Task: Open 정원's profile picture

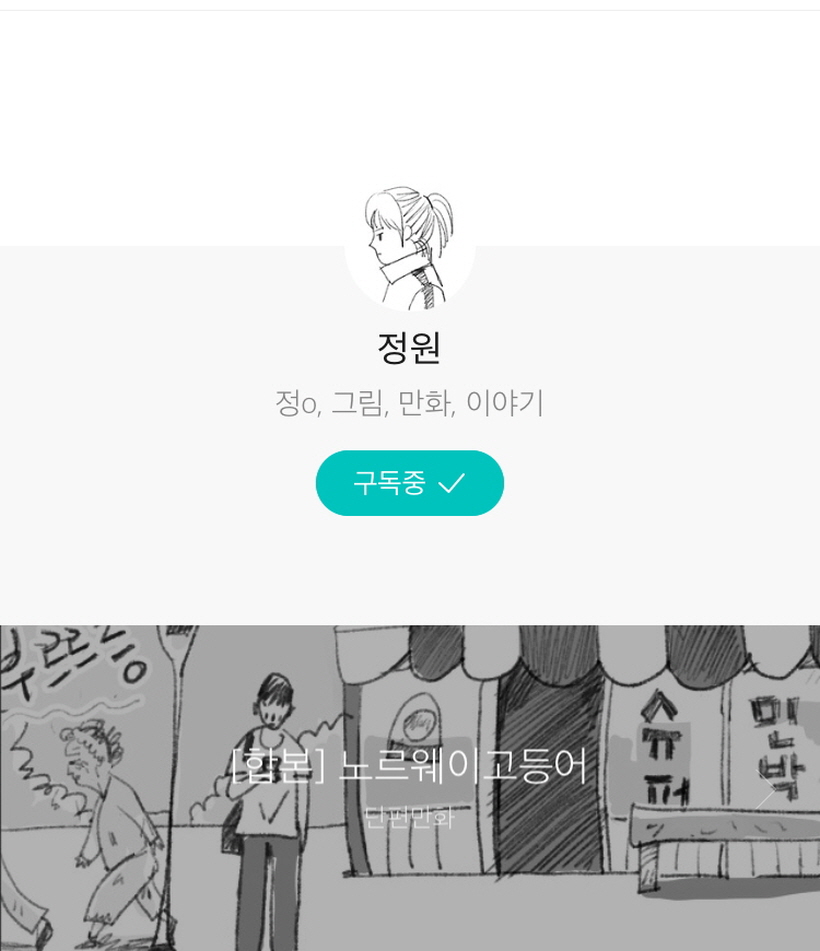Action: (x=409, y=246)
